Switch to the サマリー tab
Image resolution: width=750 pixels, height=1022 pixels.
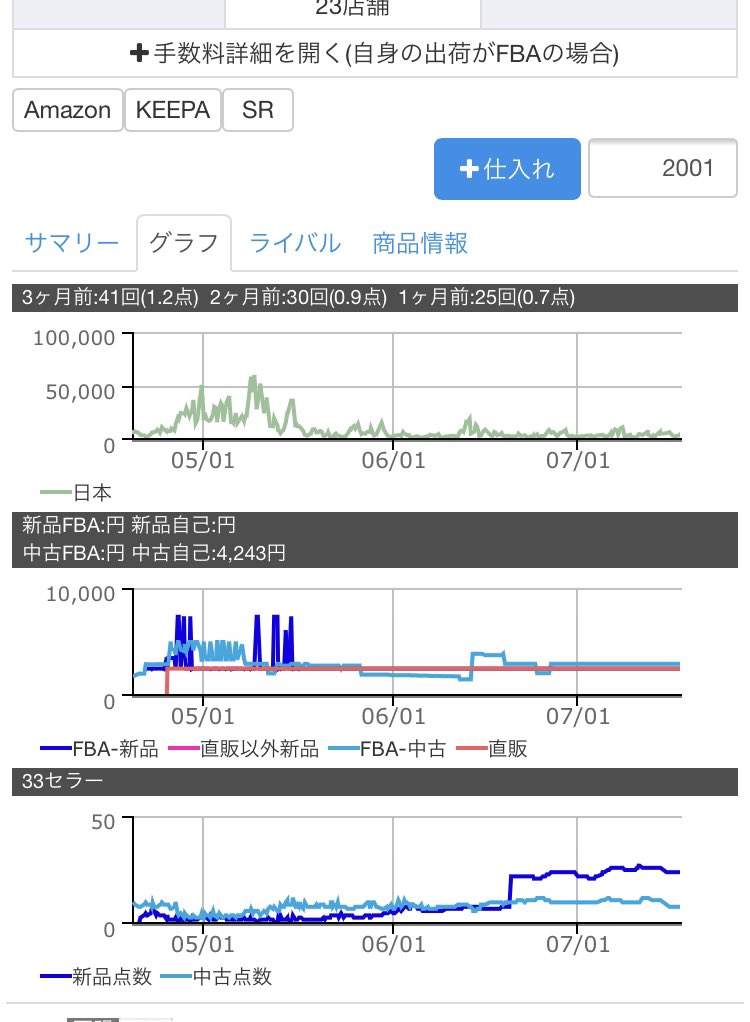[71, 243]
